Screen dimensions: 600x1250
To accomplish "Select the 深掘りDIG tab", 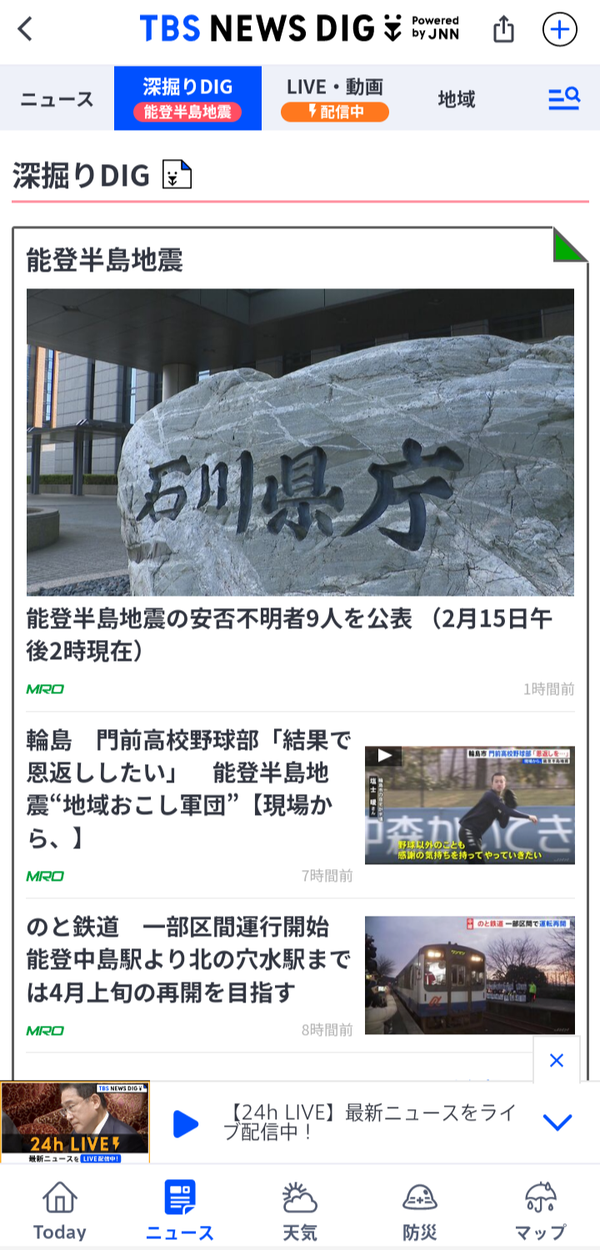I will (x=188, y=98).
